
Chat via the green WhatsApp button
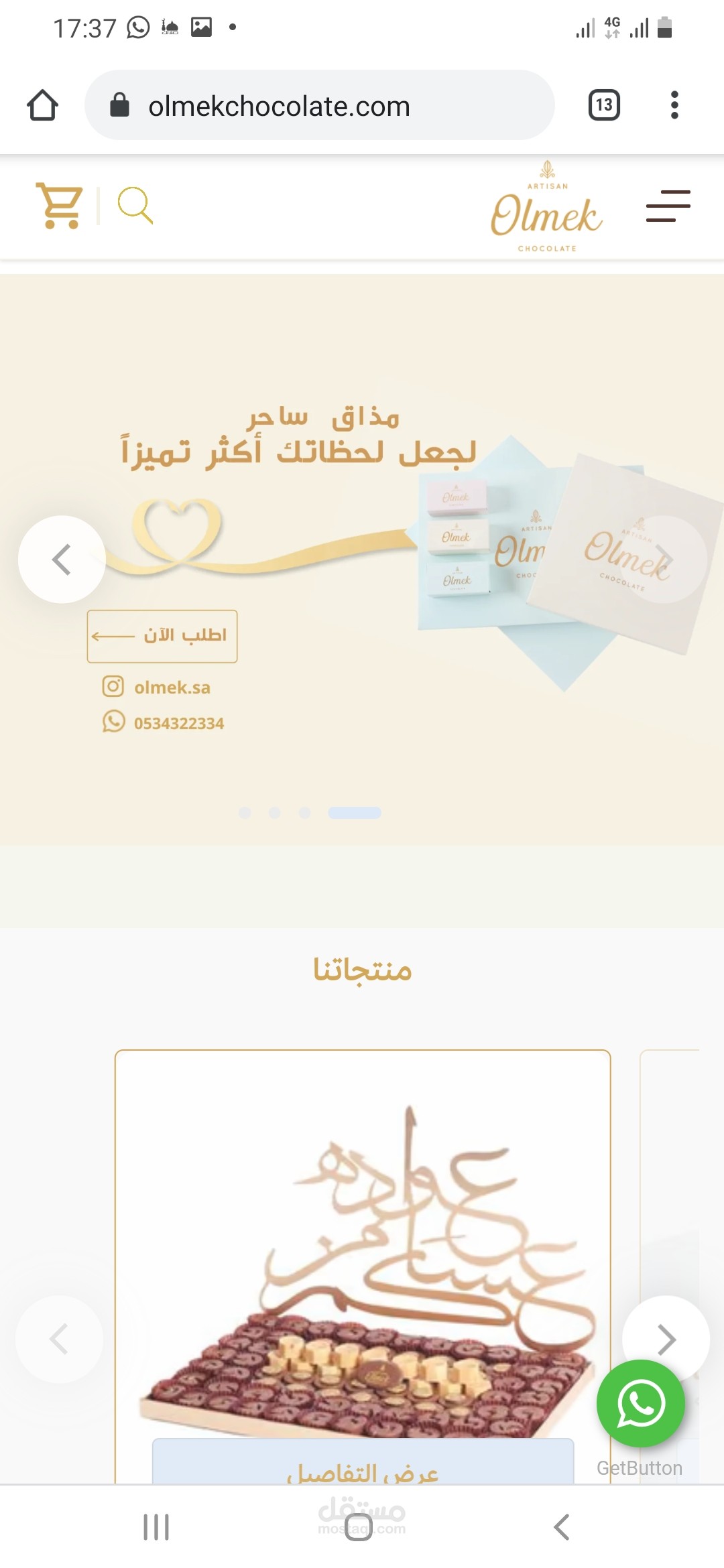[x=641, y=1403]
